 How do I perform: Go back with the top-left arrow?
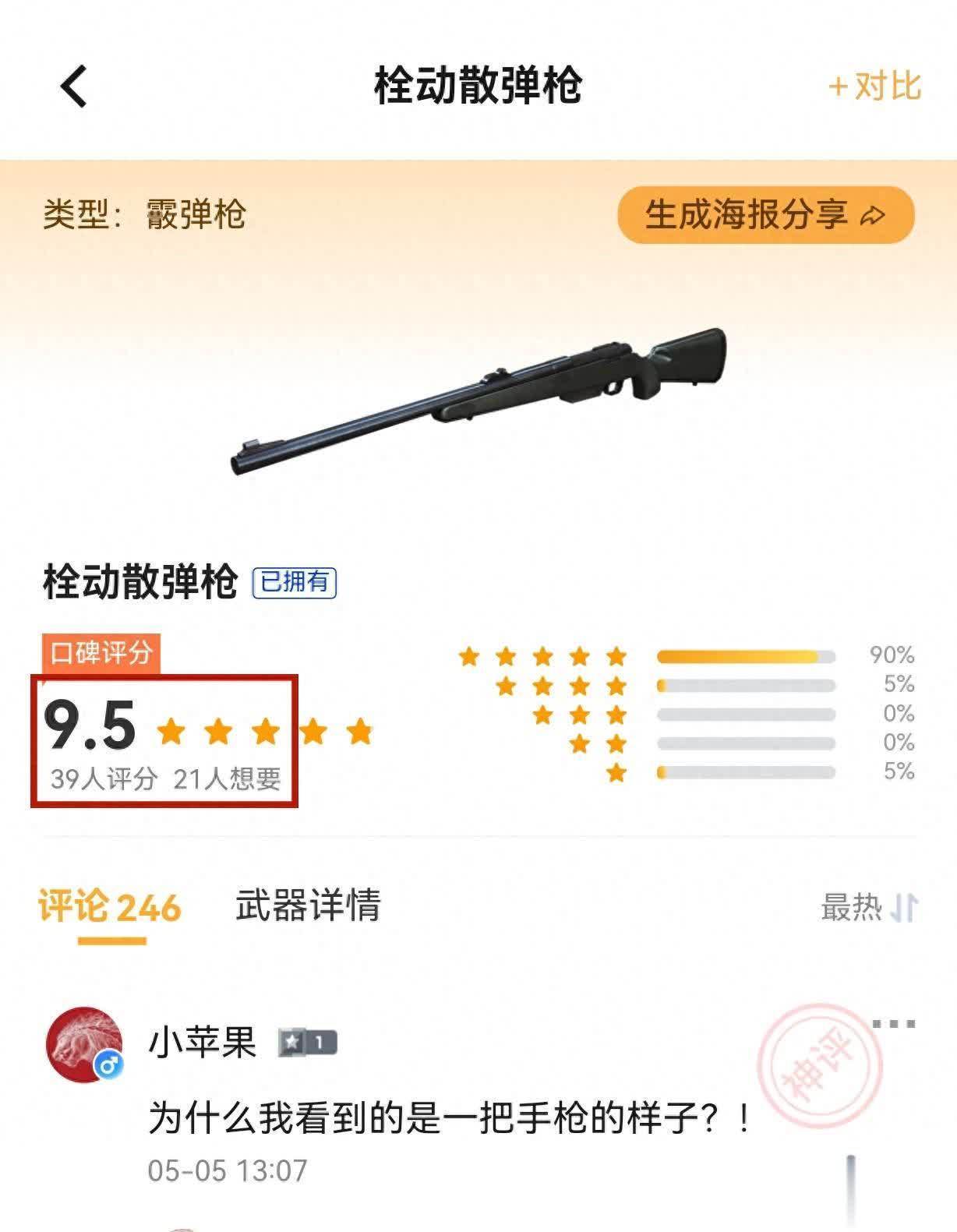click(75, 86)
